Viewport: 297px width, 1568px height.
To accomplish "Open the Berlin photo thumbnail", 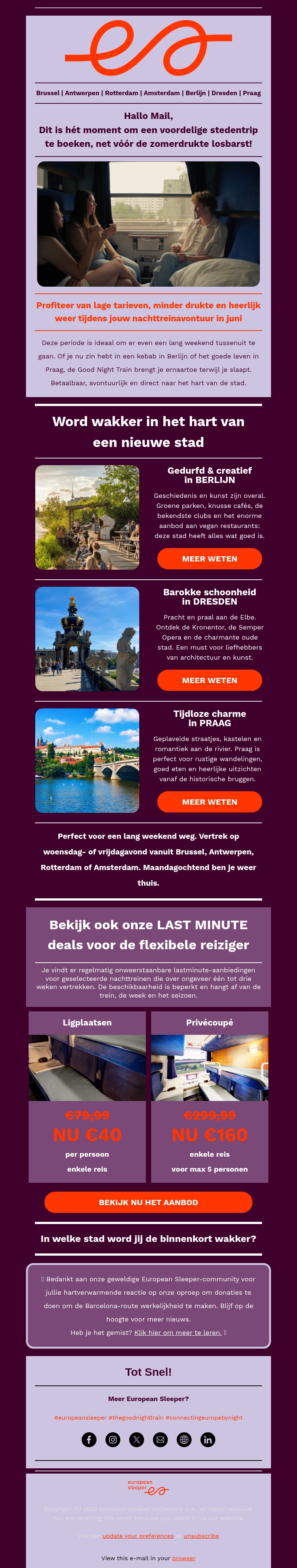I will pyautogui.click(x=87, y=517).
